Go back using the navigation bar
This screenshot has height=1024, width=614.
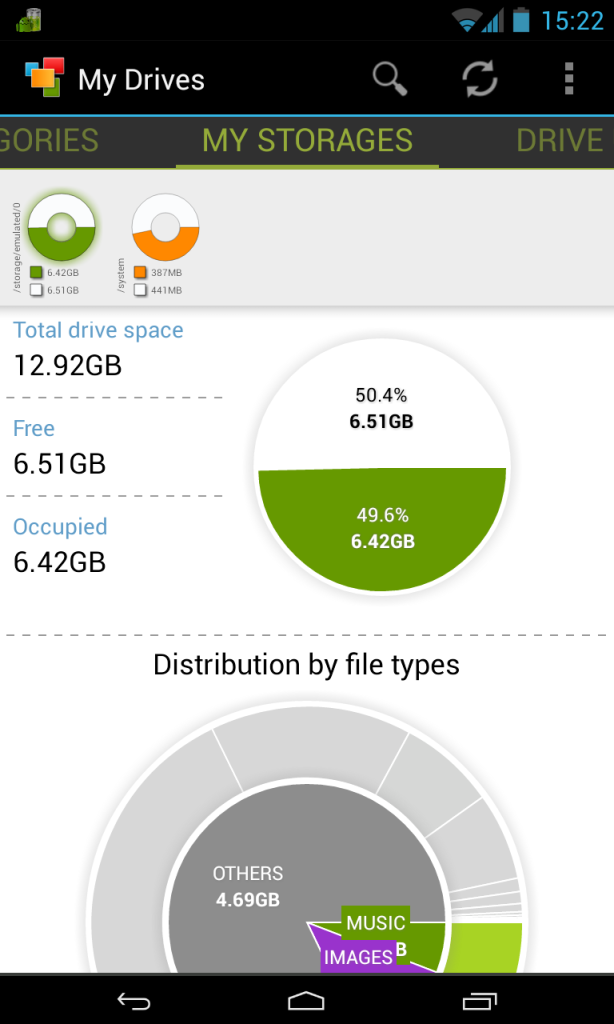tap(133, 999)
